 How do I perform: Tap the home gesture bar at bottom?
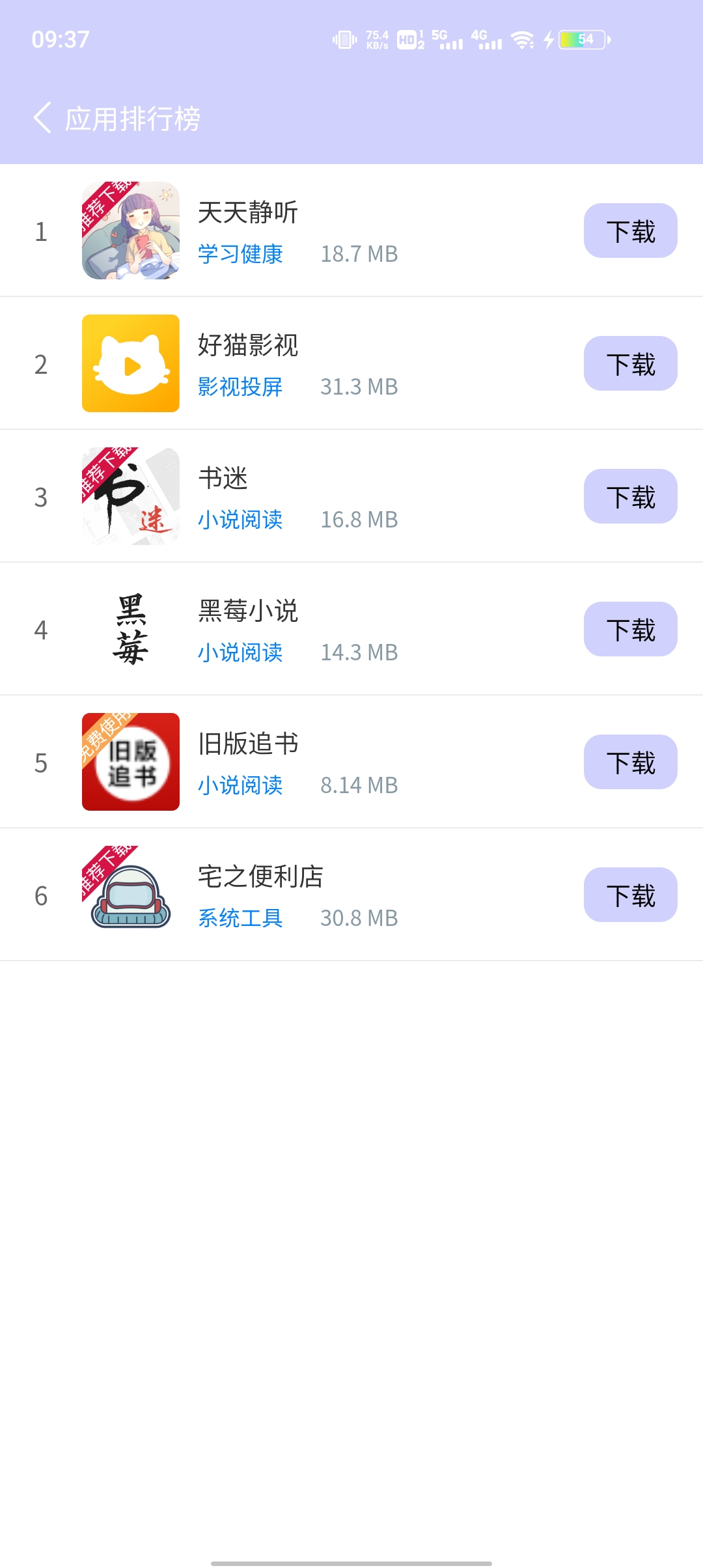[351, 1560]
